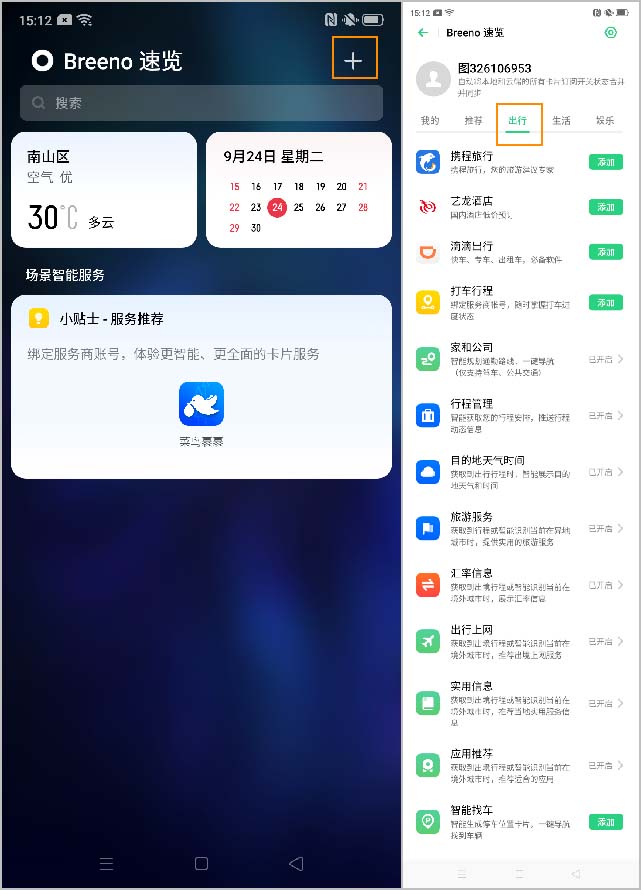The height and width of the screenshot is (890, 641).
Task: Switch to the 推荐 tab
Action: pos(473,121)
